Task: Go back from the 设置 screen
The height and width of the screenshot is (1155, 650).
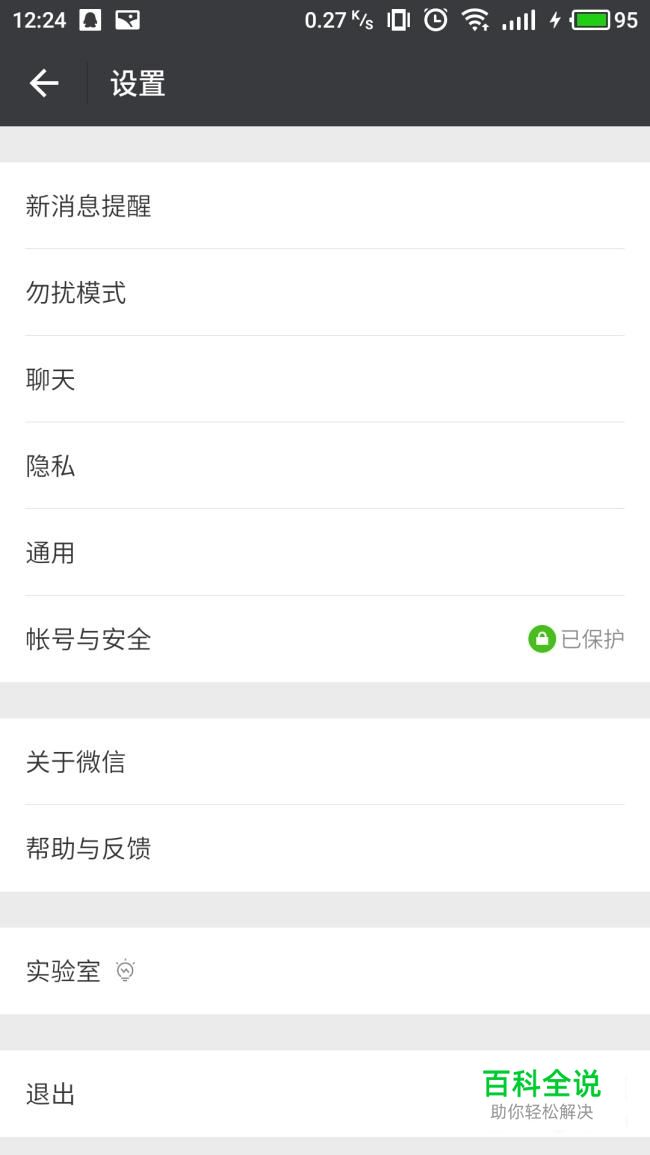Action: [x=43, y=83]
